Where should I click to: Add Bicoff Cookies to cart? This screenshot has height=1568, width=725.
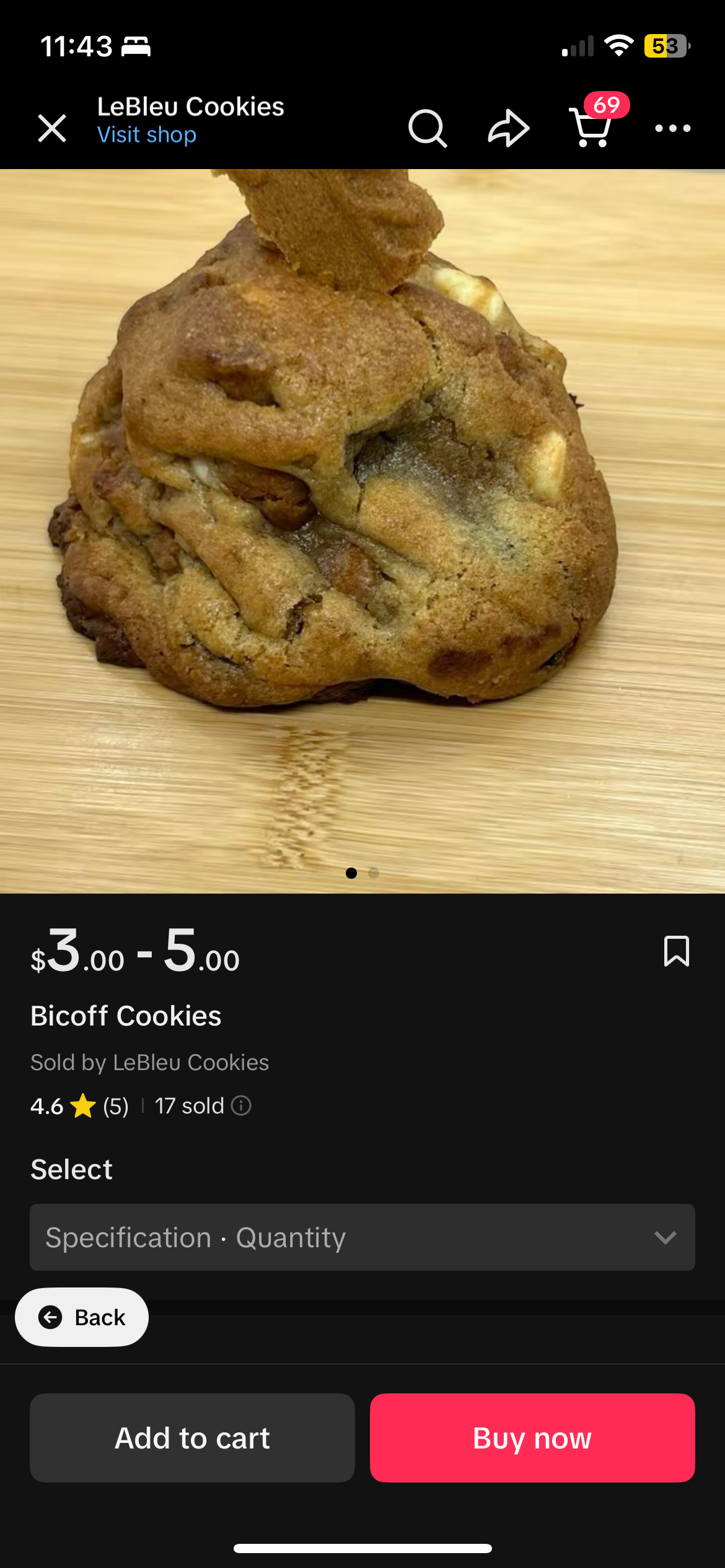[192, 1438]
